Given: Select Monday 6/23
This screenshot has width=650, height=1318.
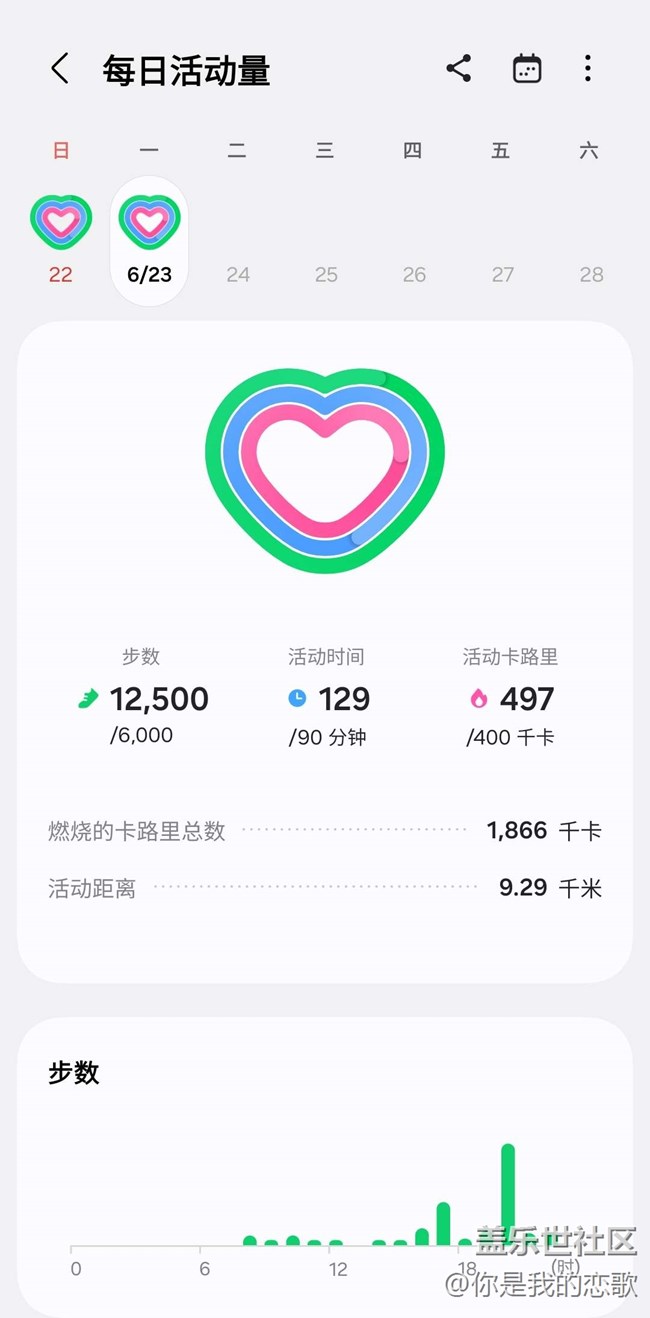Looking at the screenshot, I should 149,240.
